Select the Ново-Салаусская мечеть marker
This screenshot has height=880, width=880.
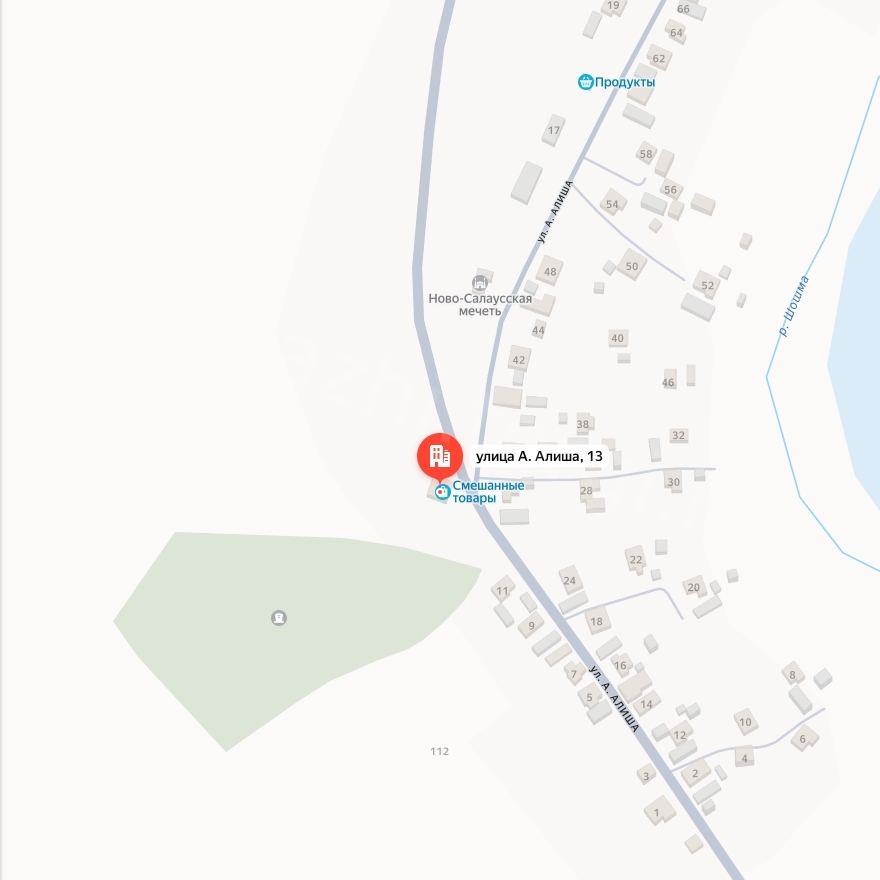tap(481, 283)
